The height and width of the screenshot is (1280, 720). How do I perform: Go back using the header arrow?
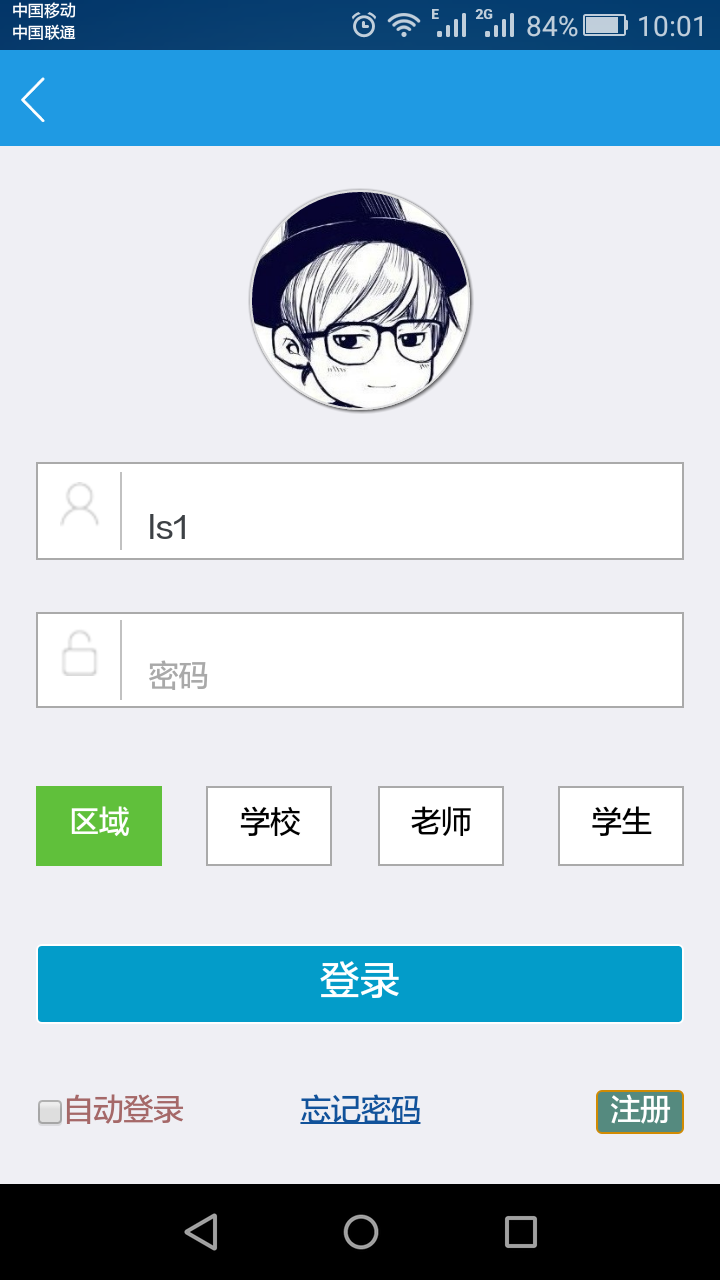[34, 100]
